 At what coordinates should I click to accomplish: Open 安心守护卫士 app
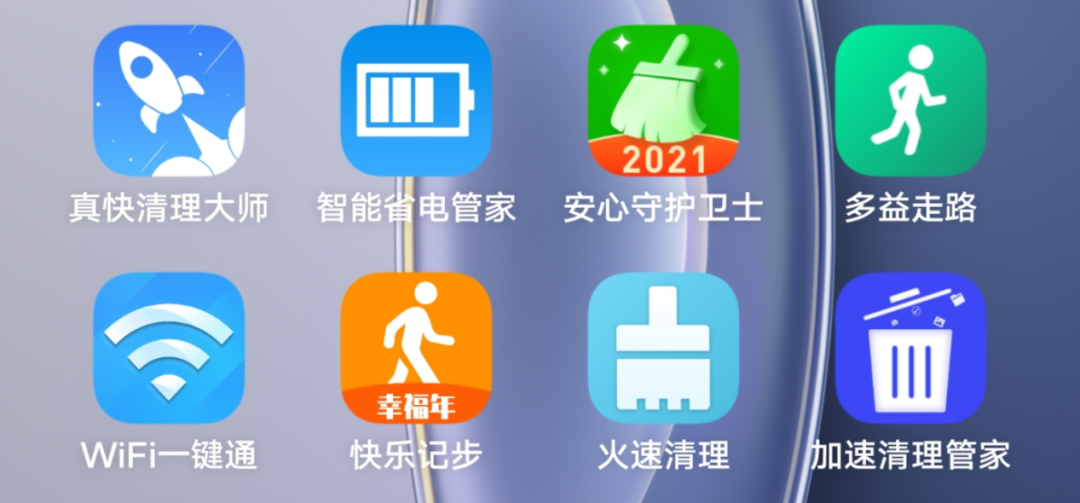click(663, 101)
